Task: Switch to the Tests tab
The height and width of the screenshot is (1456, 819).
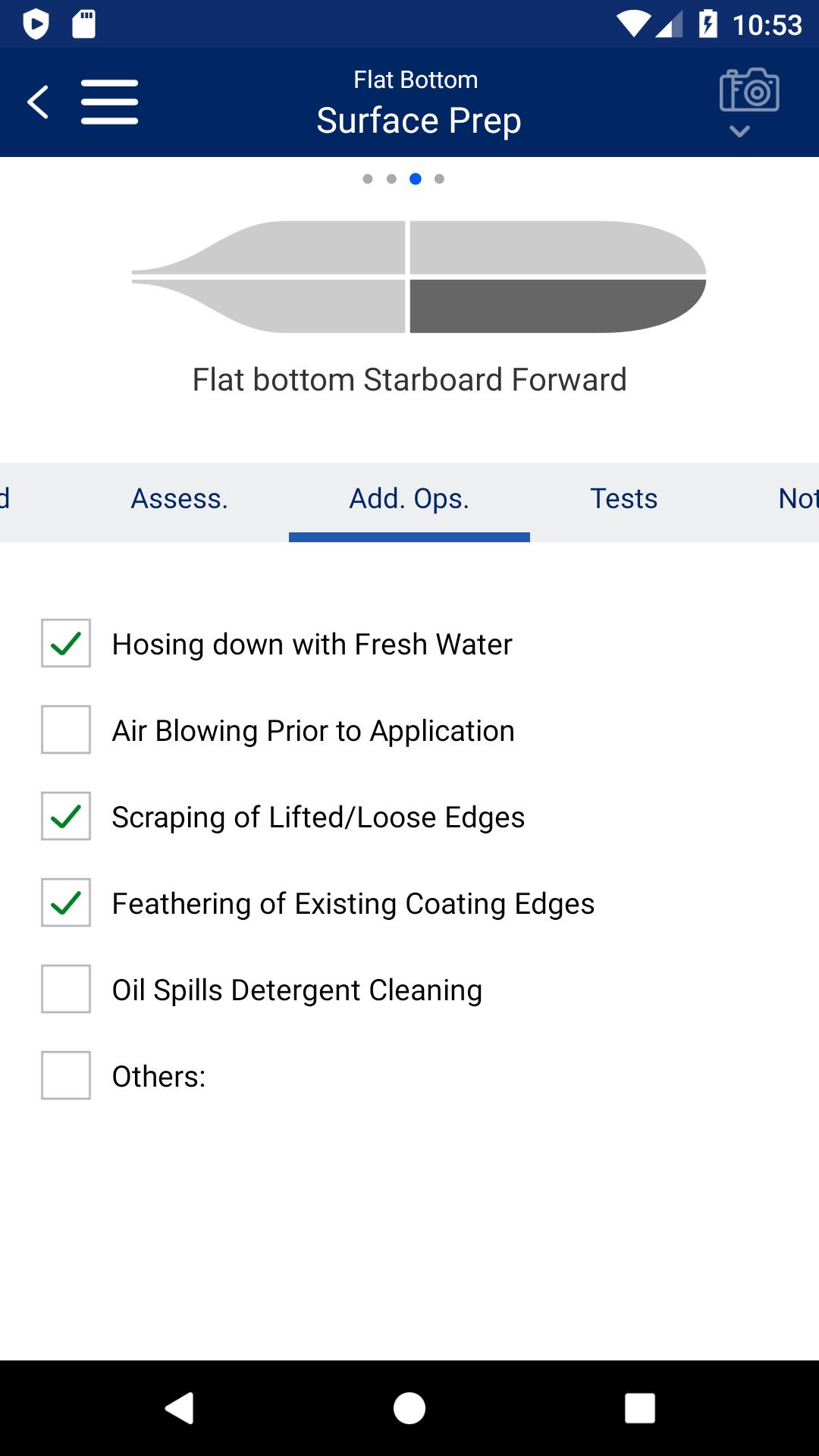Action: [624, 499]
